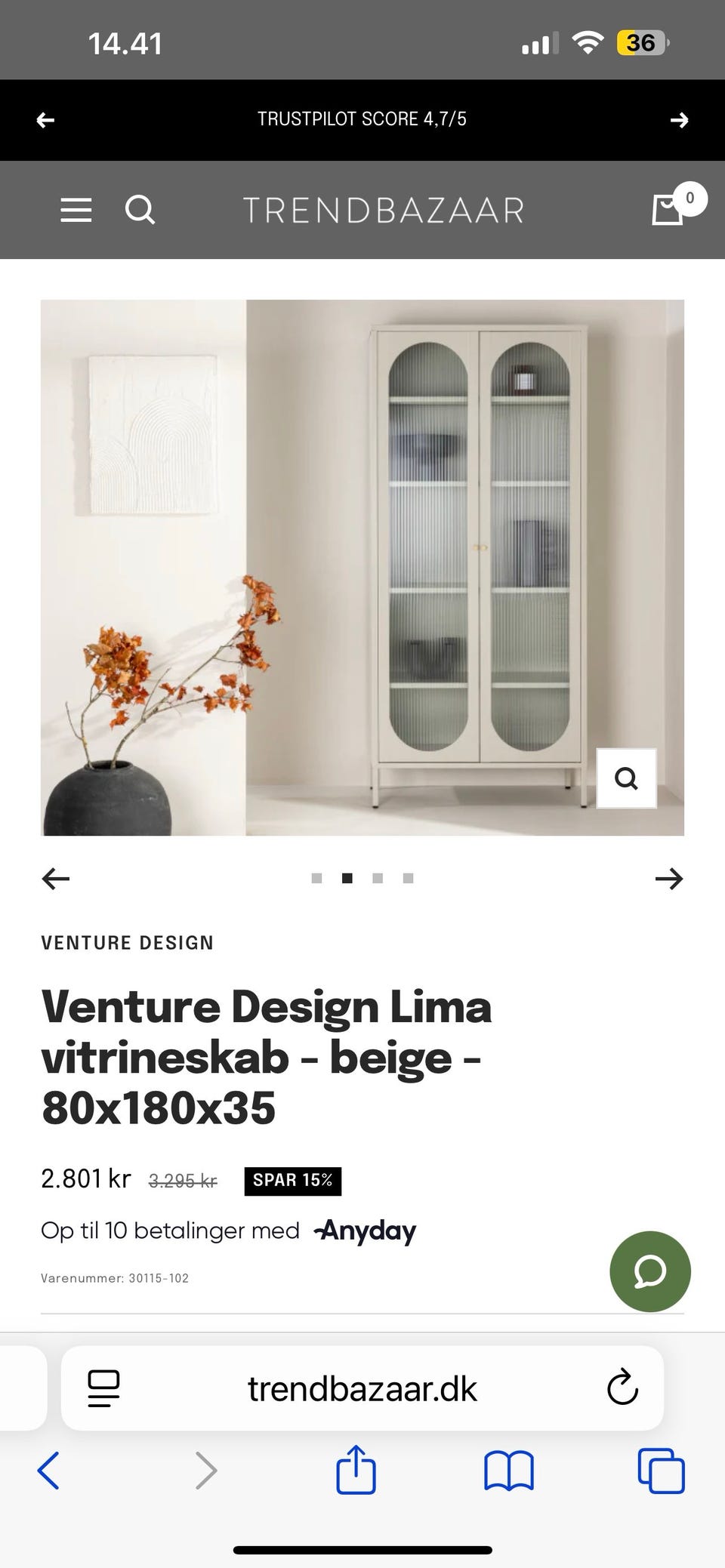The image size is (725, 1568).
Task: Open the VENTURE DESIGN brand page
Action: pos(127,942)
